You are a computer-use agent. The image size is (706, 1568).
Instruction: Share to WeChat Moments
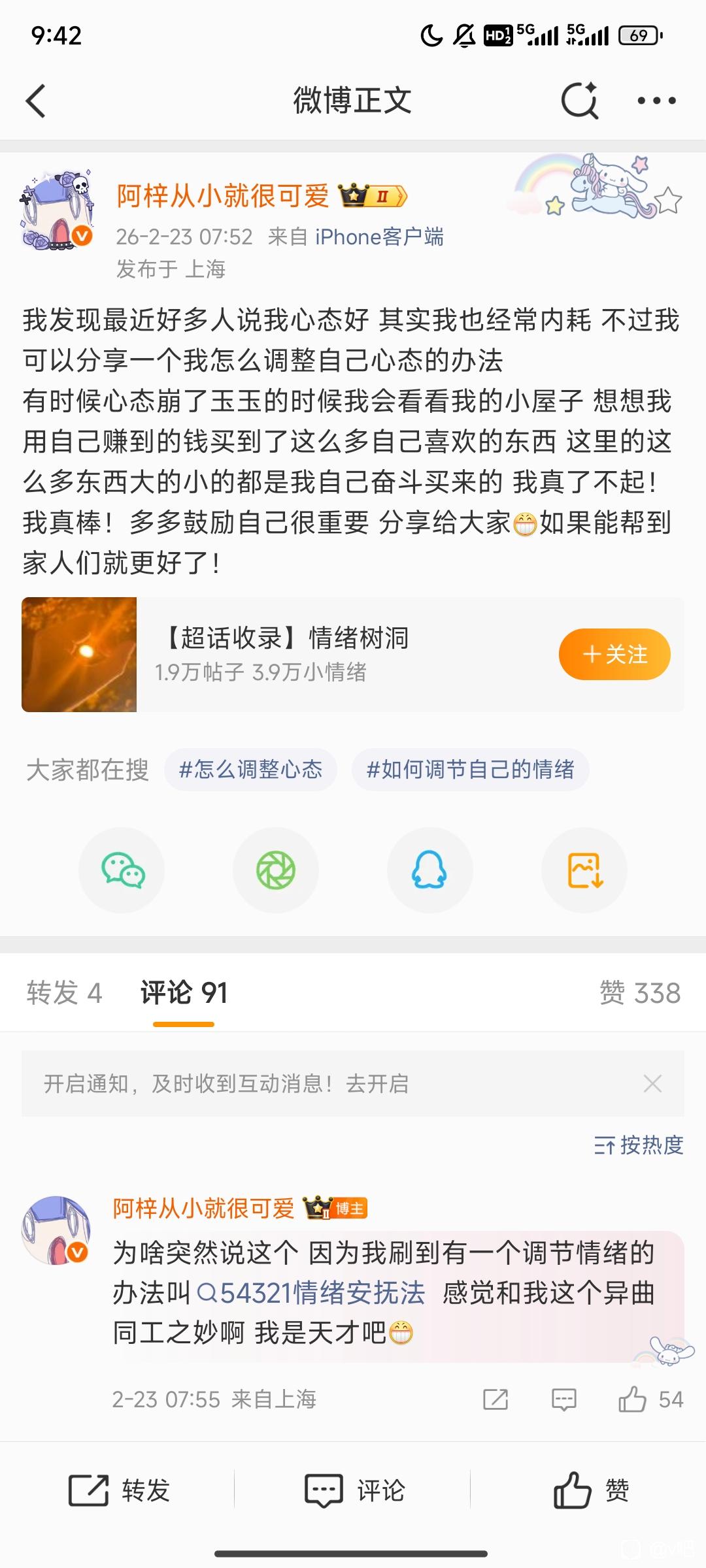(x=276, y=870)
